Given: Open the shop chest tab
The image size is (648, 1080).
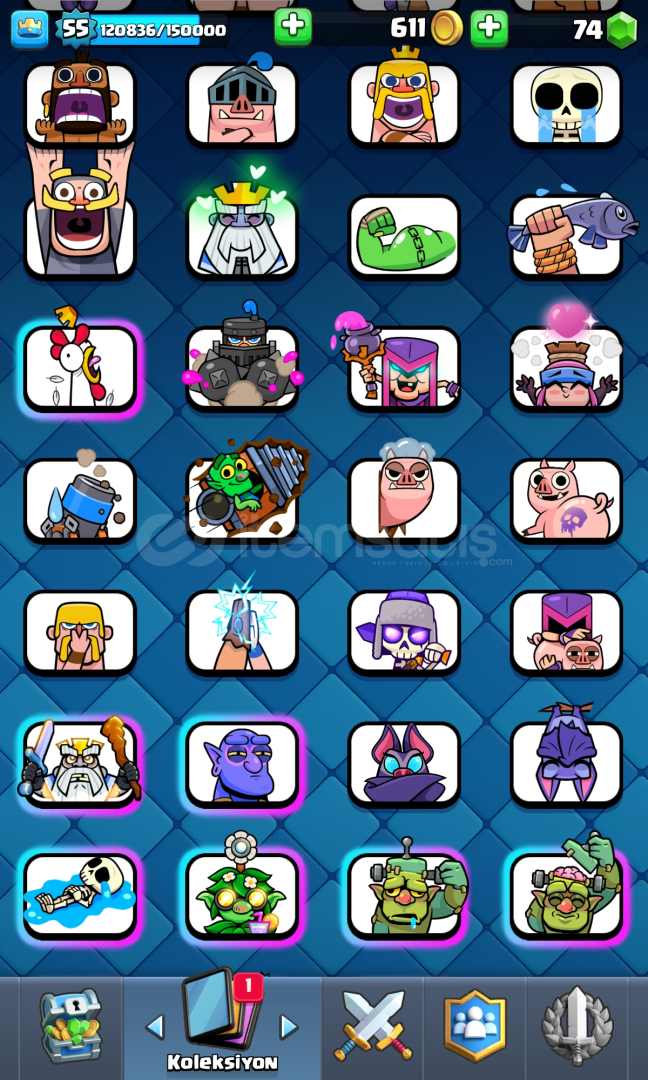Looking at the screenshot, I should pyautogui.click(x=70, y=1025).
